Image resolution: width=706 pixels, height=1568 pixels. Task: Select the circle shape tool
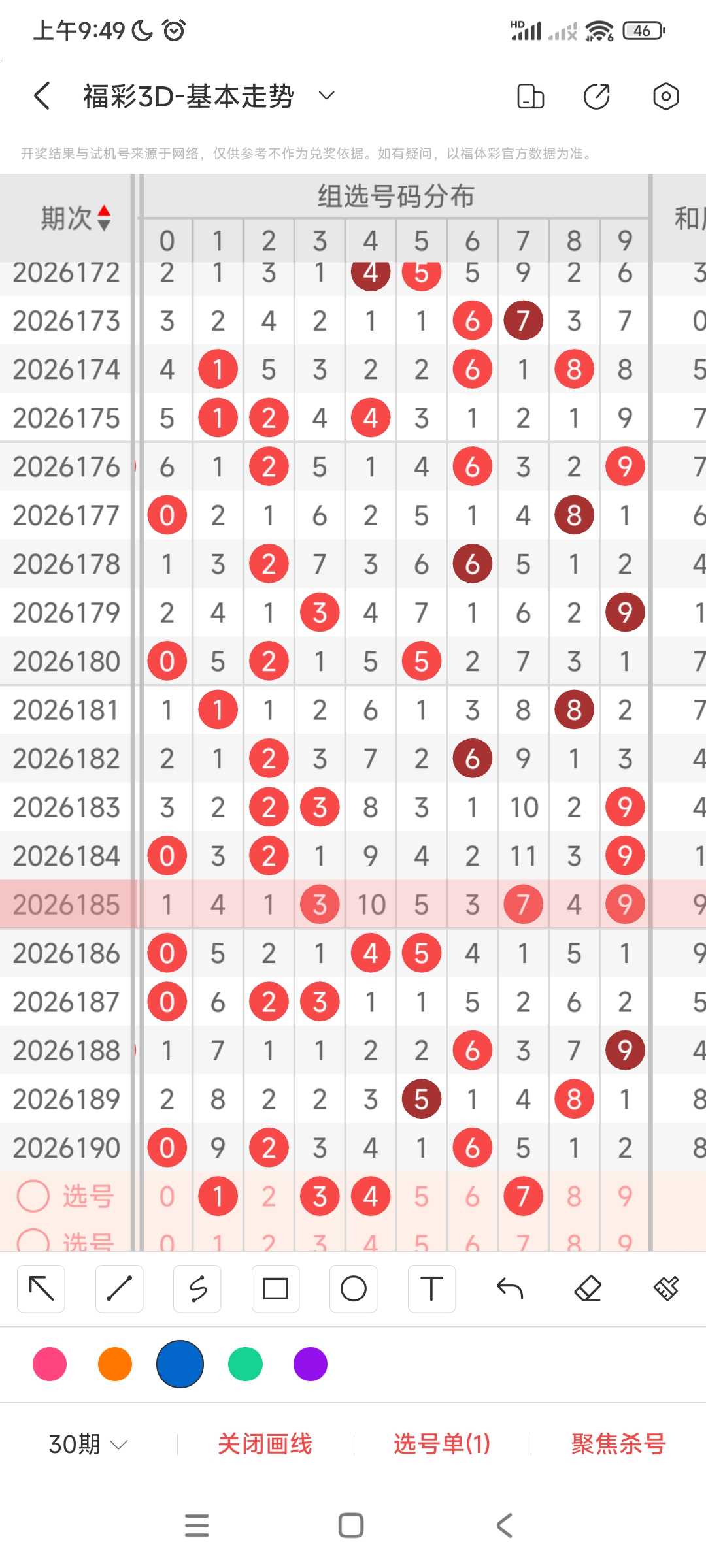[x=353, y=1288]
